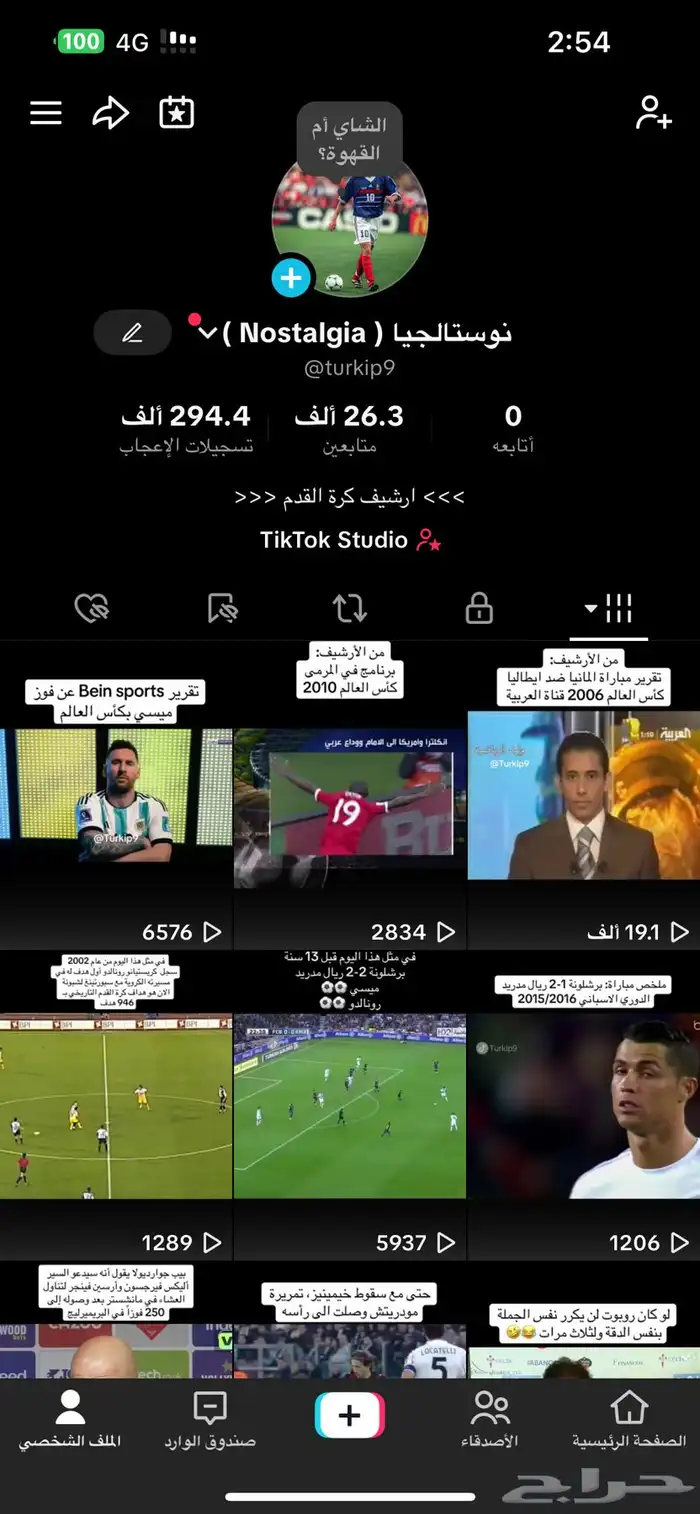Edit the profile with the pencil button
Viewport: 700px width, 1514px height.
pyautogui.click(x=132, y=333)
